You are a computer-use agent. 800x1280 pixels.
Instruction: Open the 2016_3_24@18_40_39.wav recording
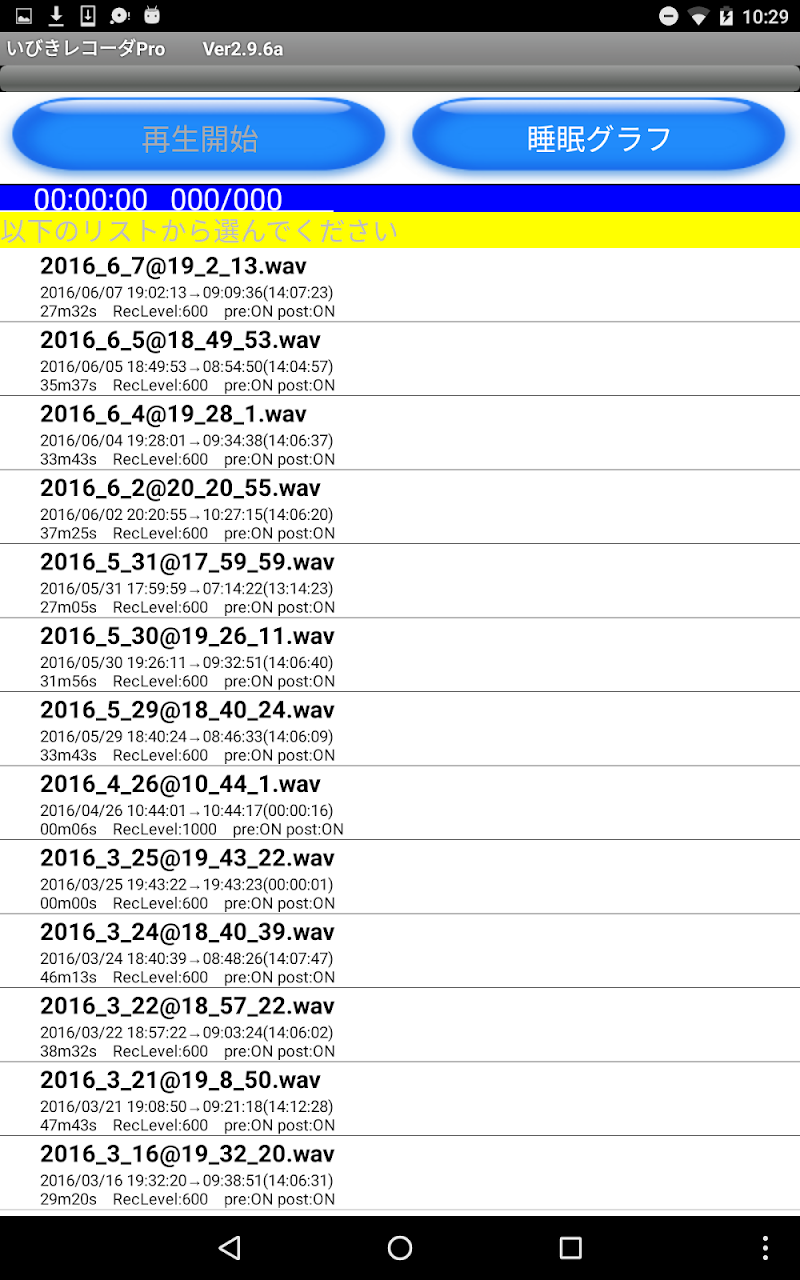pos(400,951)
